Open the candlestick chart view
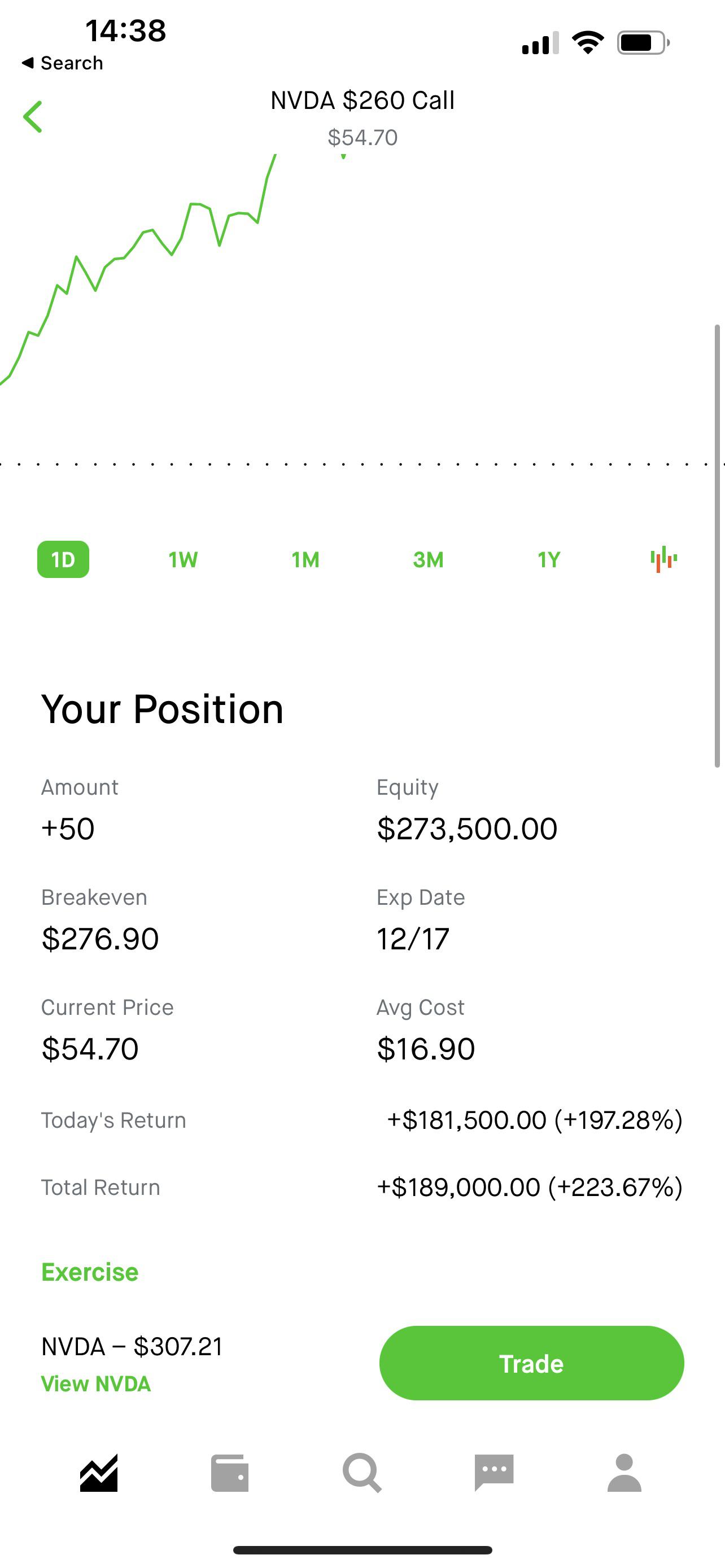Screen dimensions: 725x1568 [x=663, y=559]
